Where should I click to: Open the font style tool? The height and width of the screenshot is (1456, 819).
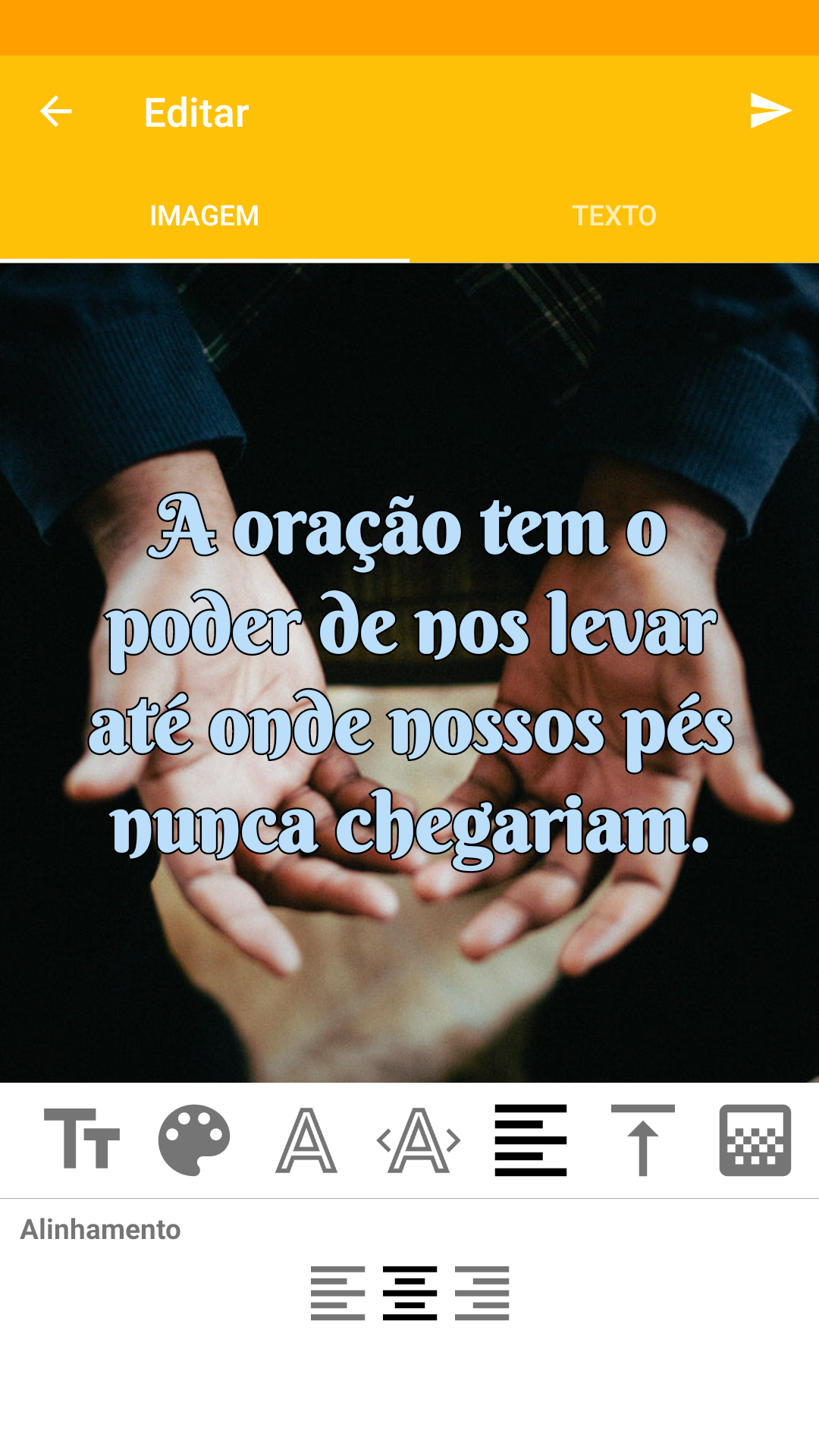click(306, 1140)
